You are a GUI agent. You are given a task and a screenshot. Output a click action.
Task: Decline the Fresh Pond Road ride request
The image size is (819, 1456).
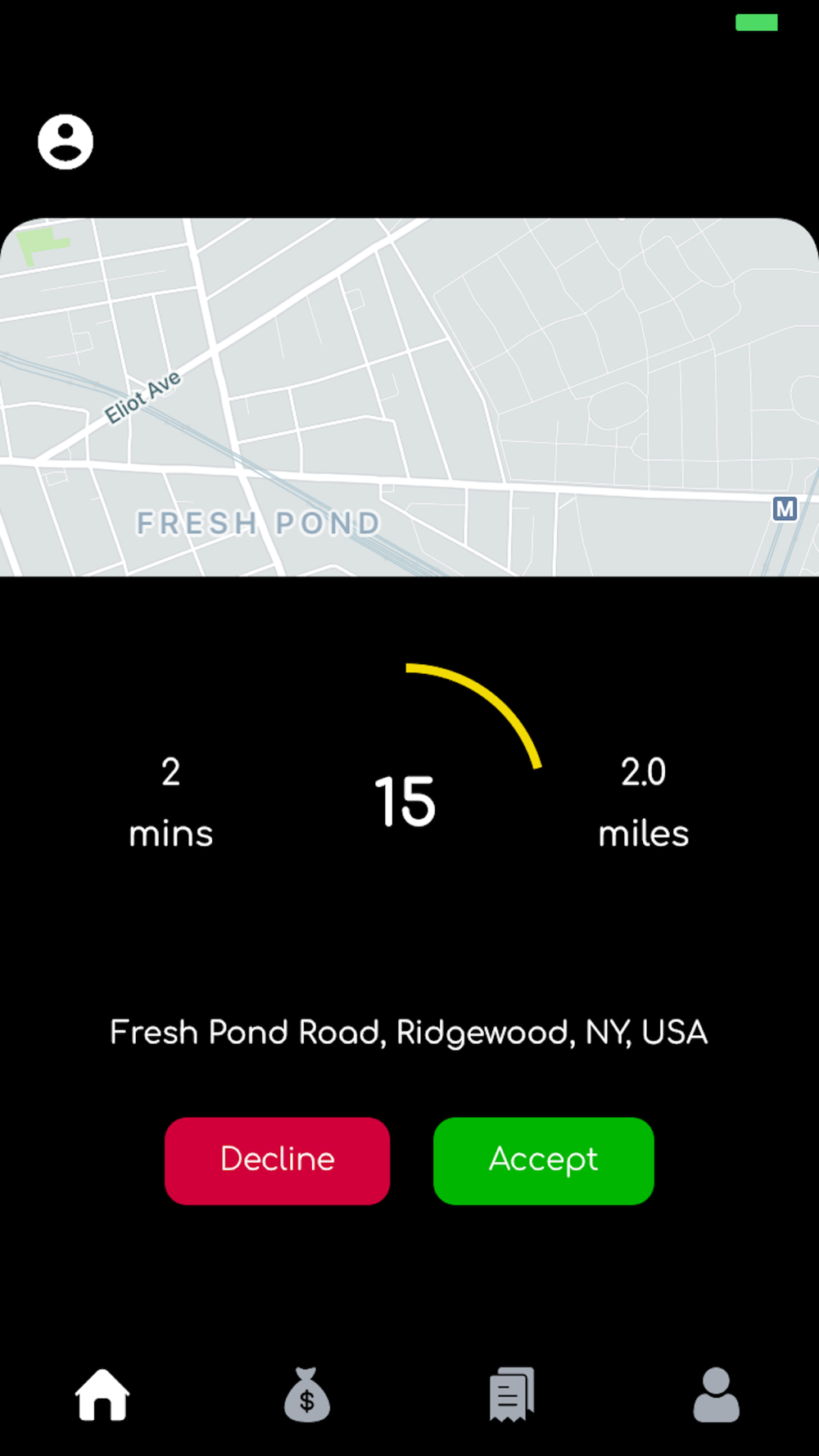coord(277,1160)
